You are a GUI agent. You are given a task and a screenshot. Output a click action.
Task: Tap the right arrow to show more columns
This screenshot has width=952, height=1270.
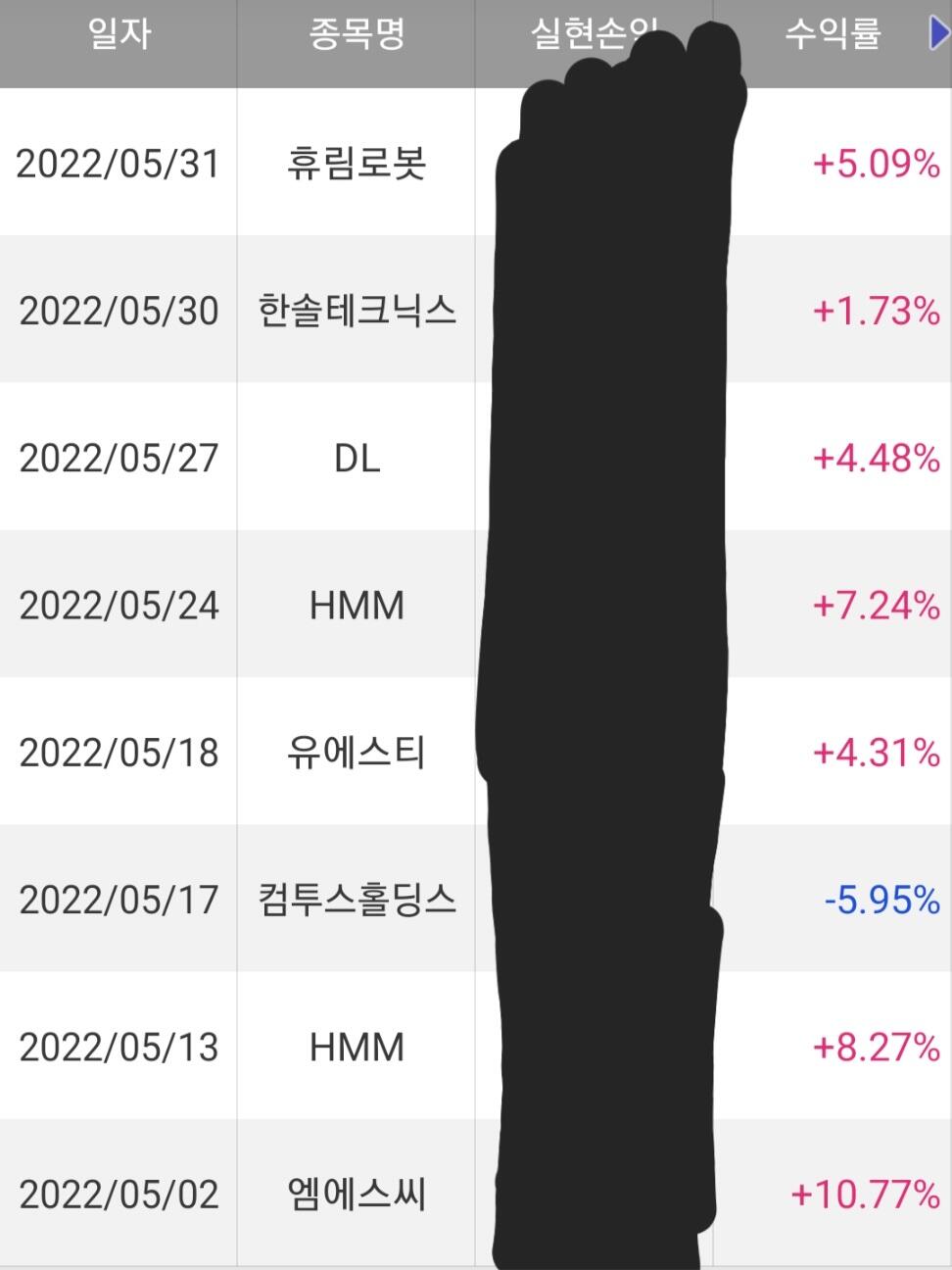point(938,34)
